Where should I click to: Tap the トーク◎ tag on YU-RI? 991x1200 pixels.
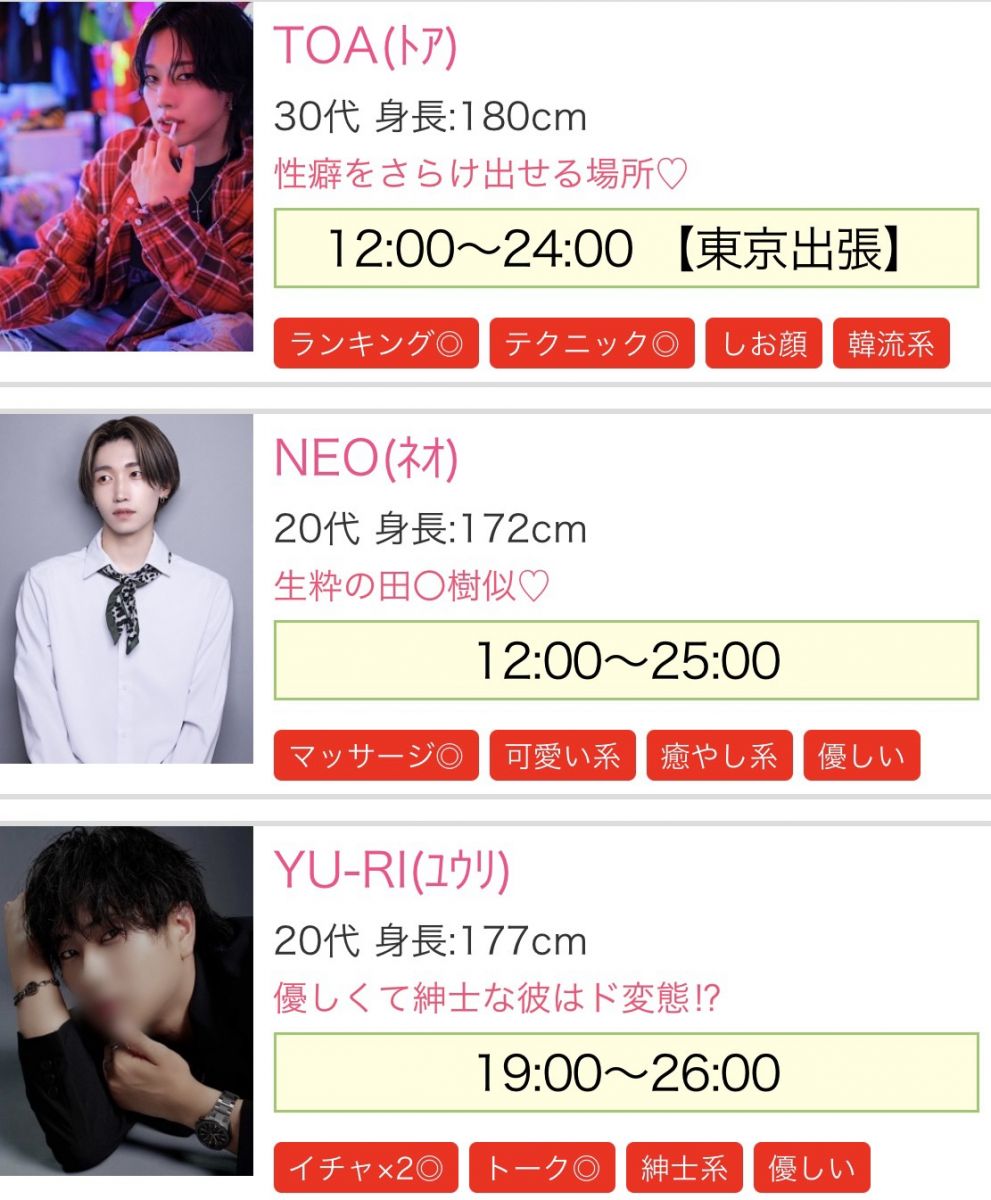(x=542, y=1168)
